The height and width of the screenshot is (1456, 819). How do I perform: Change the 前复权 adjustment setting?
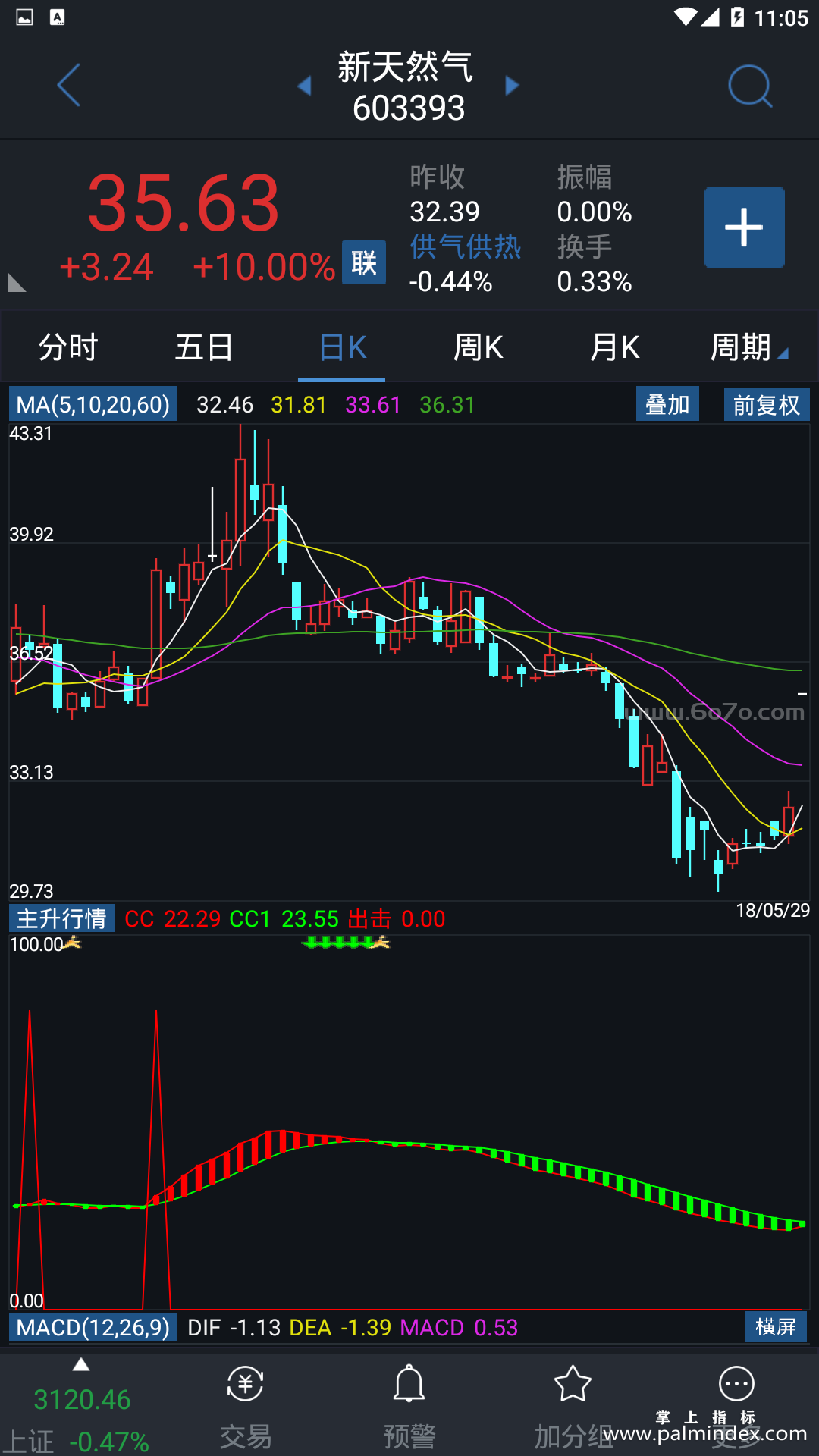click(766, 404)
